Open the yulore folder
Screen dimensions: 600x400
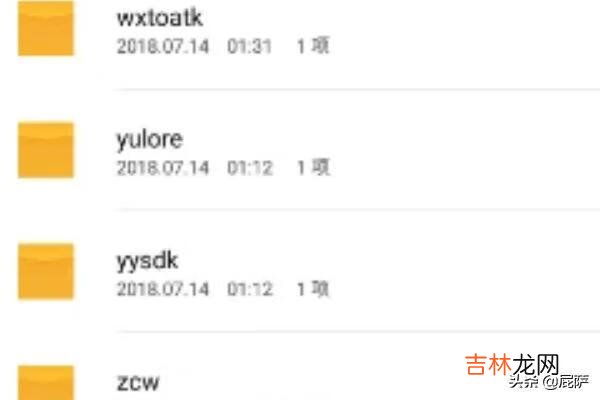[150, 139]
